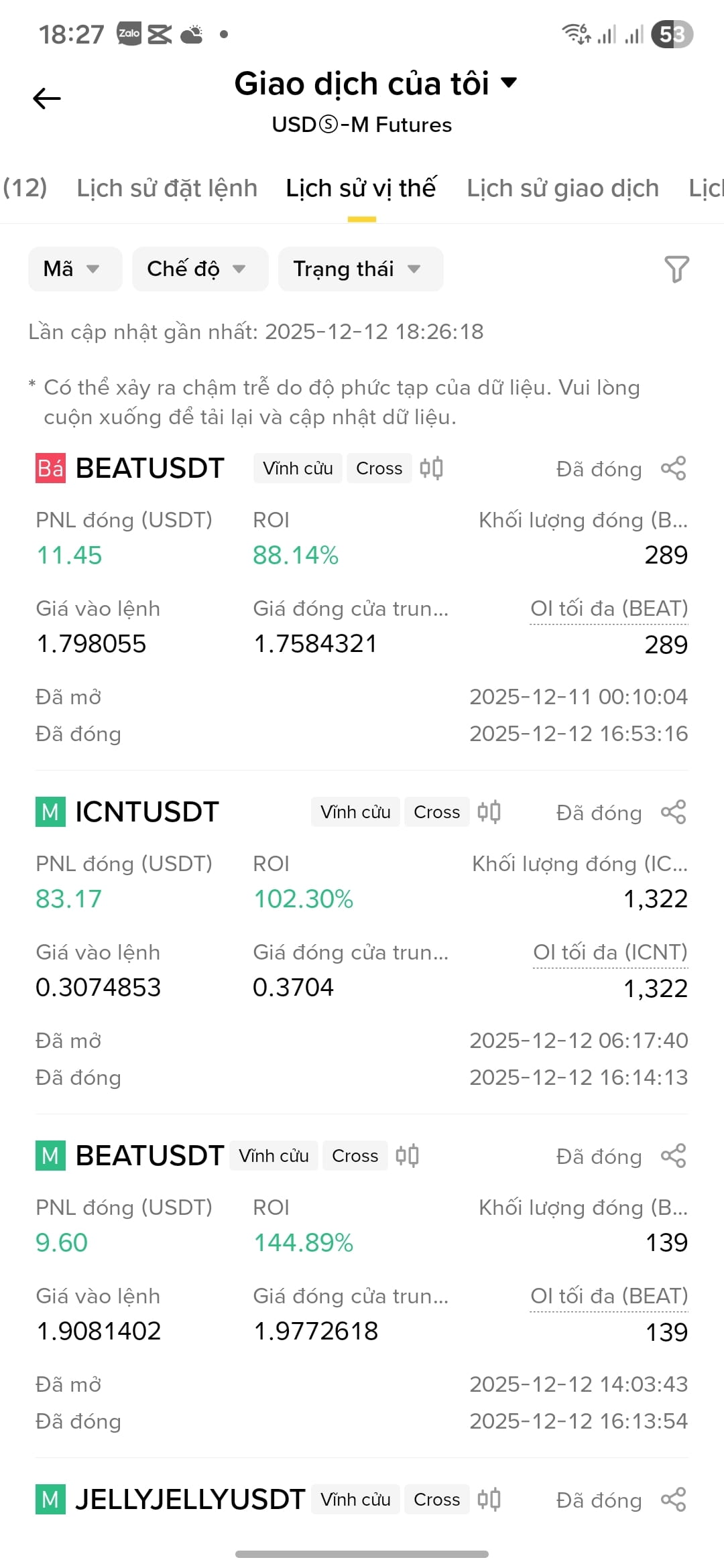Open the "Chế độ" mode dropdown
The width and height of the screenshot is (724, 1568).
[200, 269]
